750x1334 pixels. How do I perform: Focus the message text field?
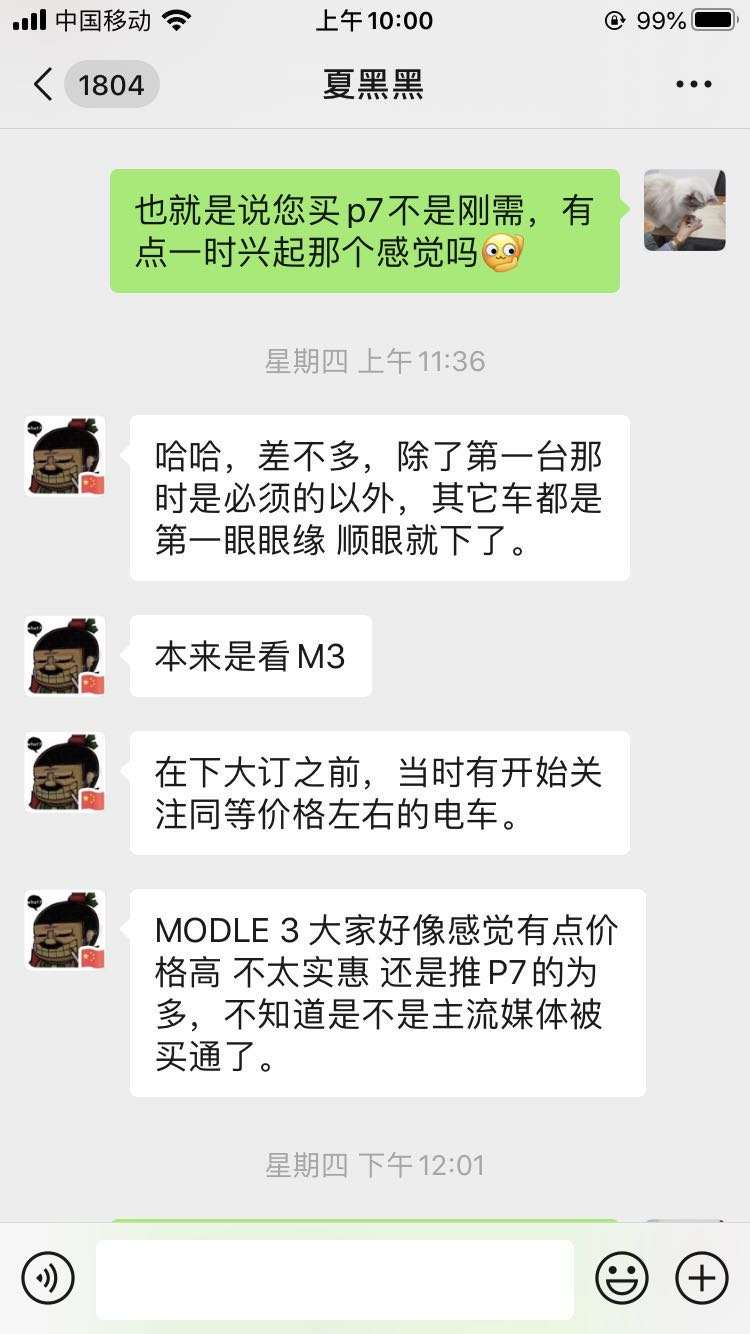(x=335, y=1279)
